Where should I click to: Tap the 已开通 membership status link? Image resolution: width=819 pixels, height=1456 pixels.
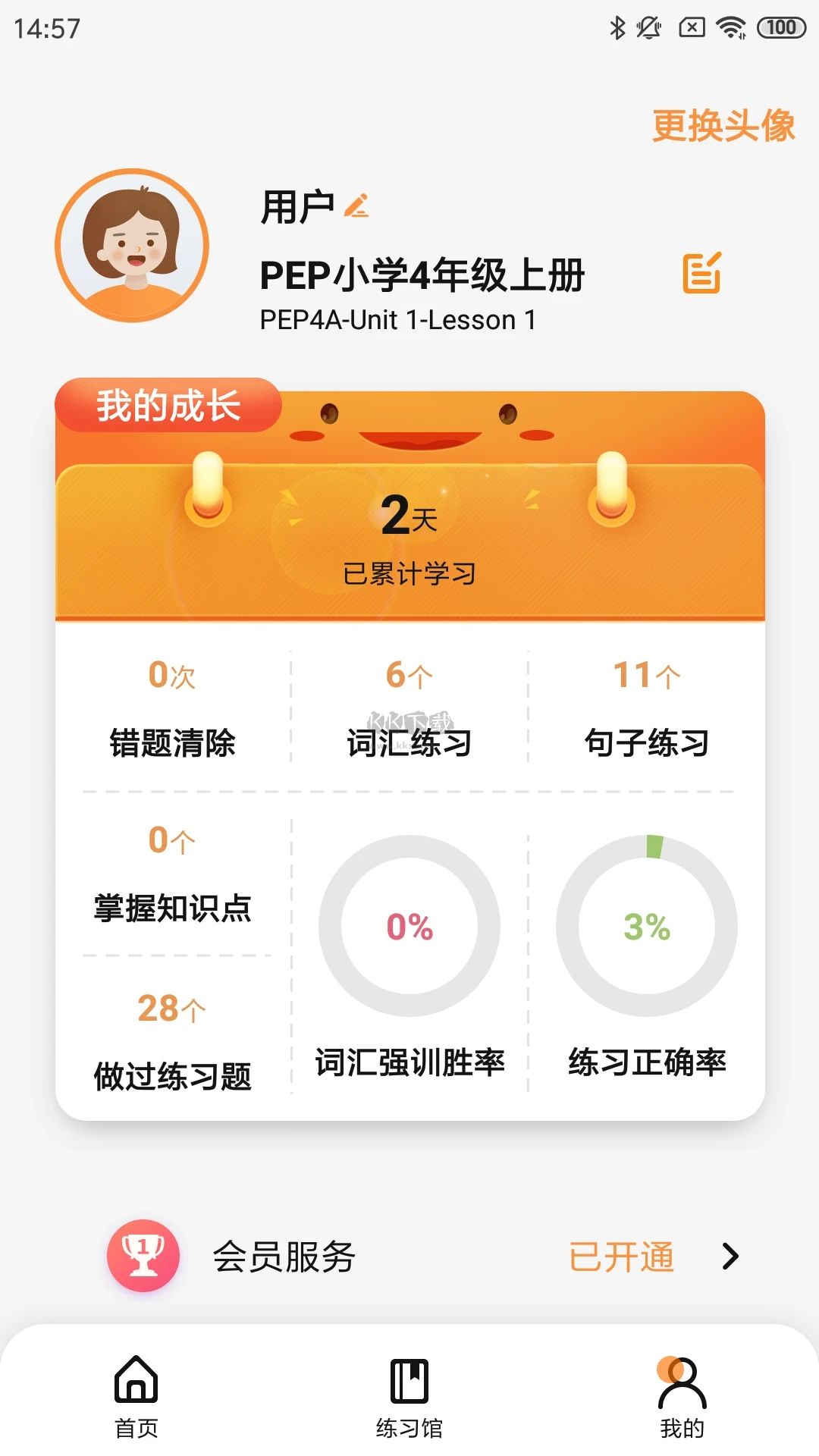(x=623, y=1255)
